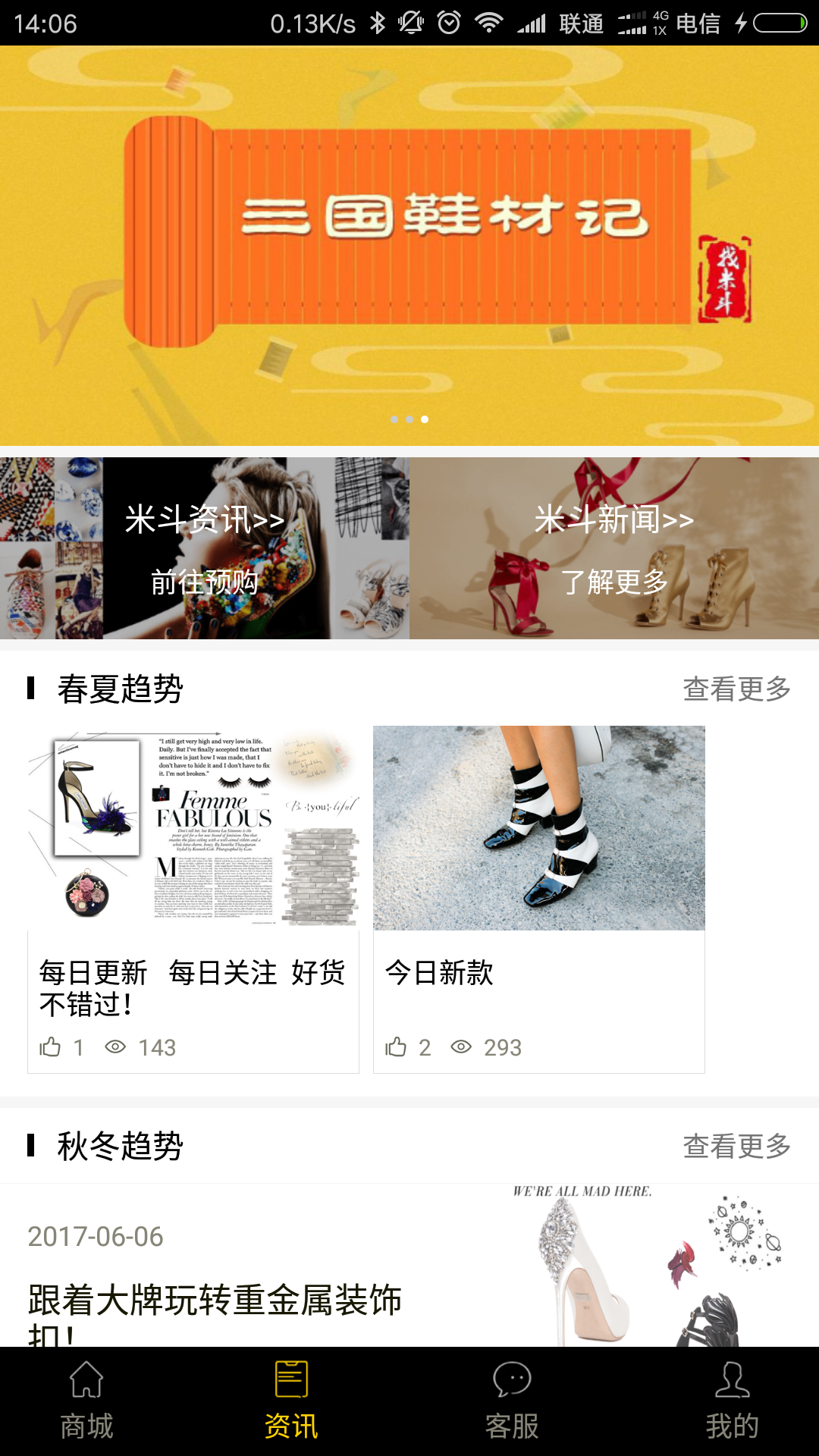Image resolution: width=819 pixels, height=1456 pixels.
Task: Open 米斗资讯 前往预购 tile
Action: tap(205, 548)
